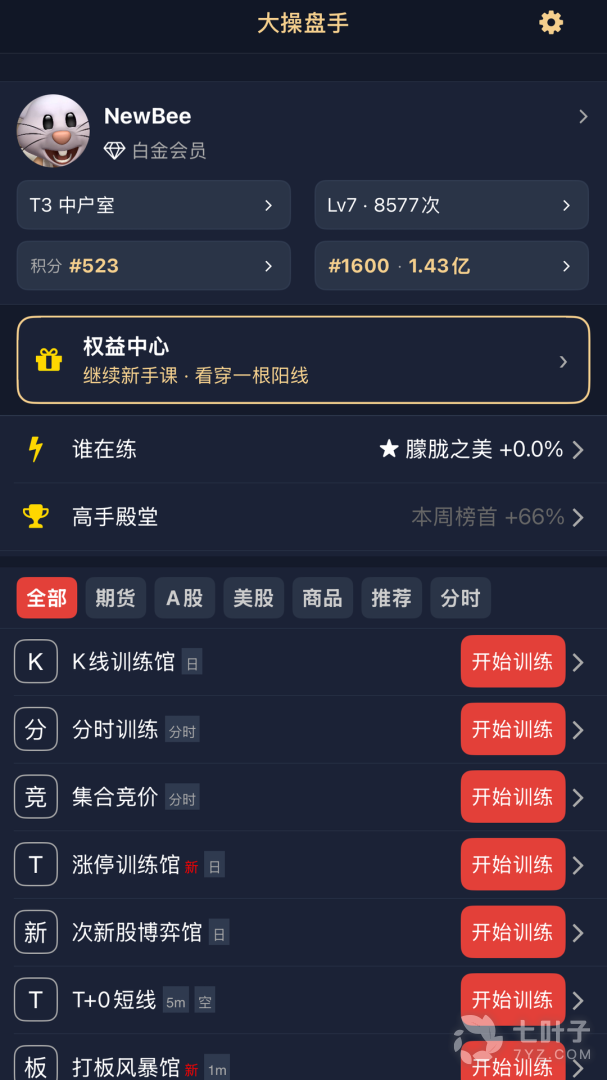This screenshot has width=607, height=1080.
Task: Switch to the 推荐 filter
Action: click(x=391, y=598)
